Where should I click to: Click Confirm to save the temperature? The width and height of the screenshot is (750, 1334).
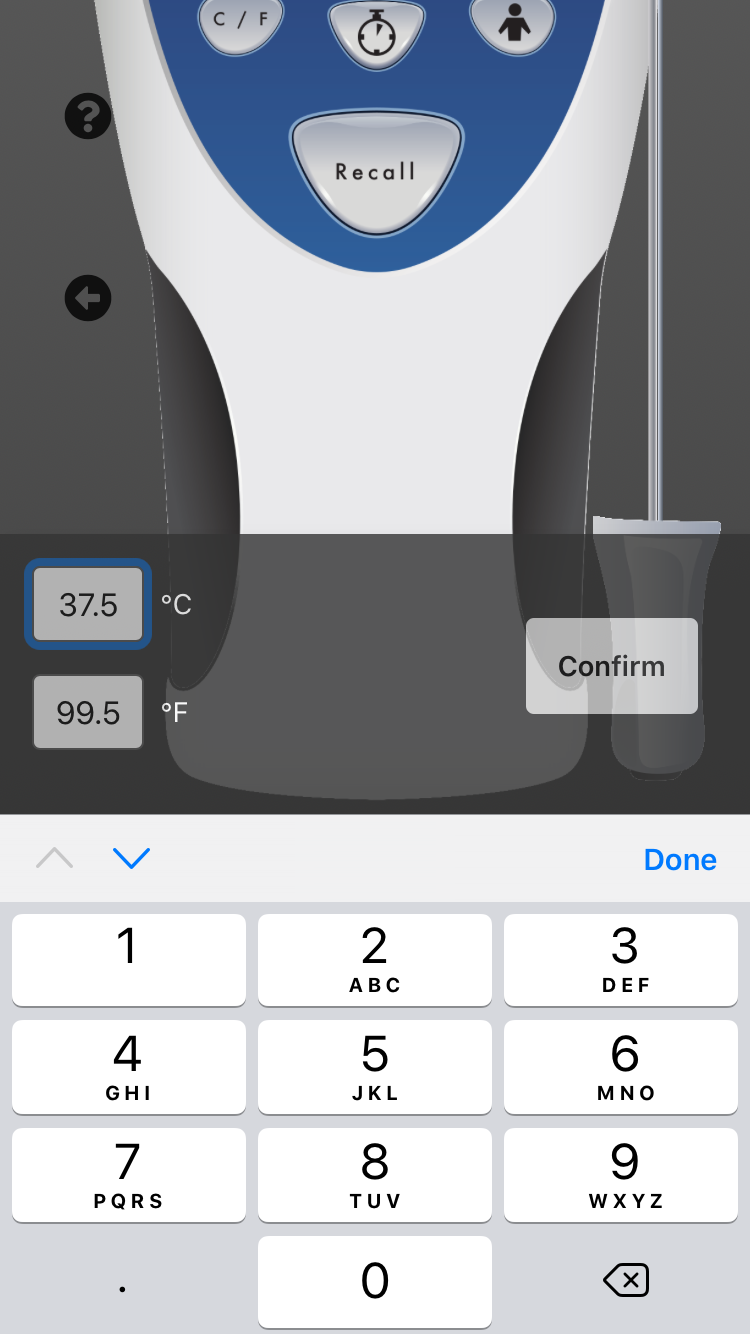point(611,666)
